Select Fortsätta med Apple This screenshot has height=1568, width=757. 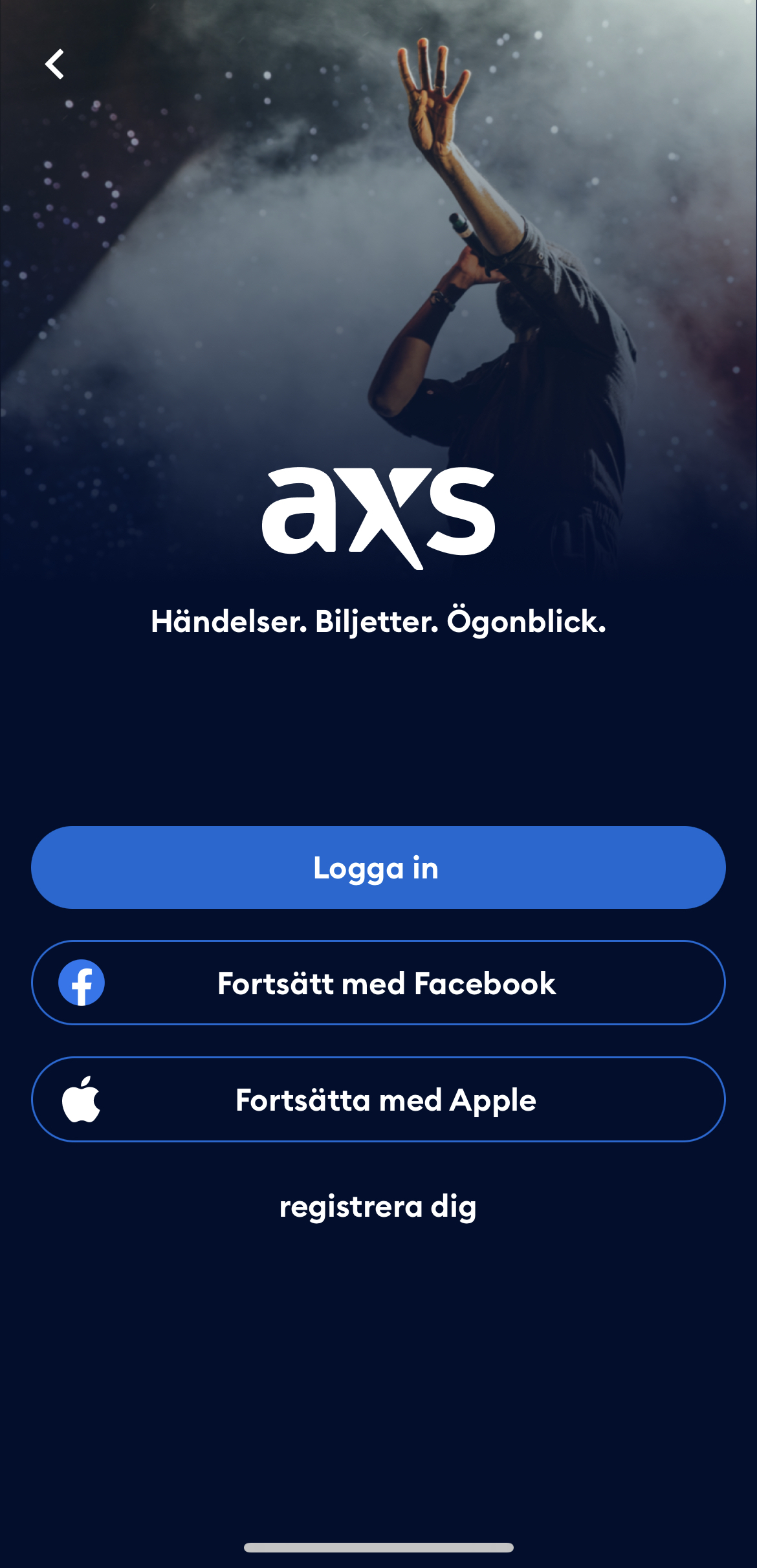(x=378, y=1100)
